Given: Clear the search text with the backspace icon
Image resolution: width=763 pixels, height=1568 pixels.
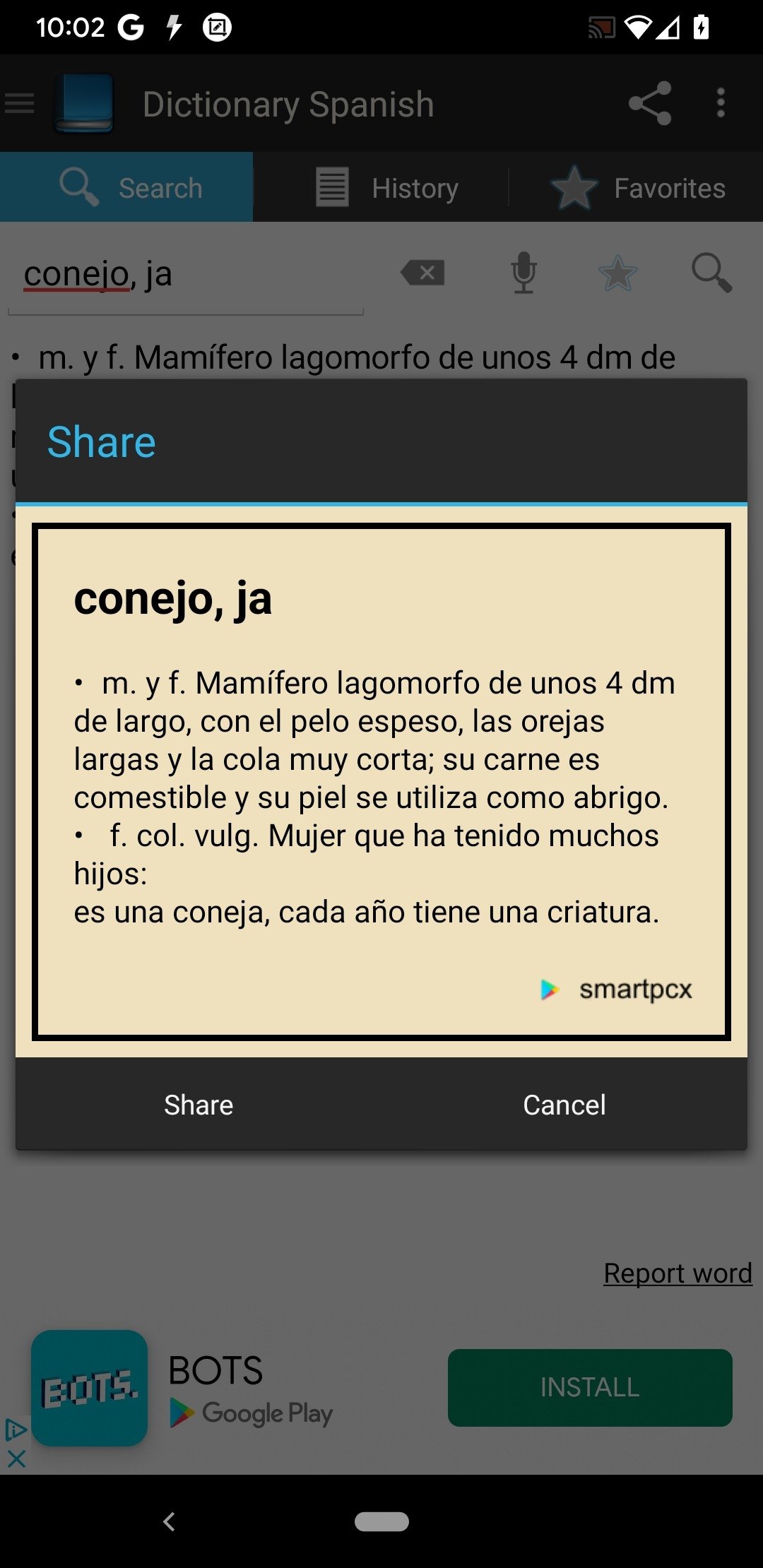Looking at the screenshot, I should point(422,273).
